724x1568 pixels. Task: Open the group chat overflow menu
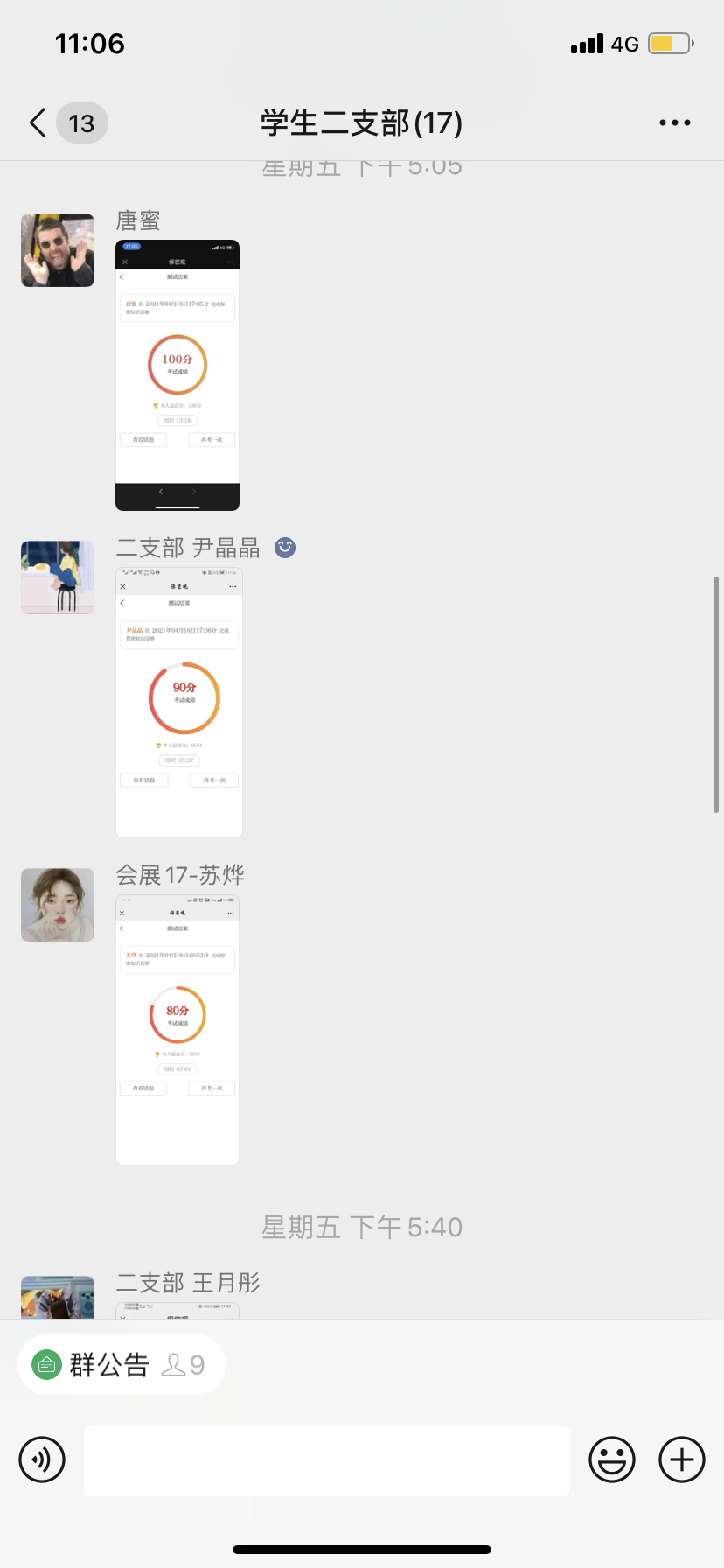(674, 123)
